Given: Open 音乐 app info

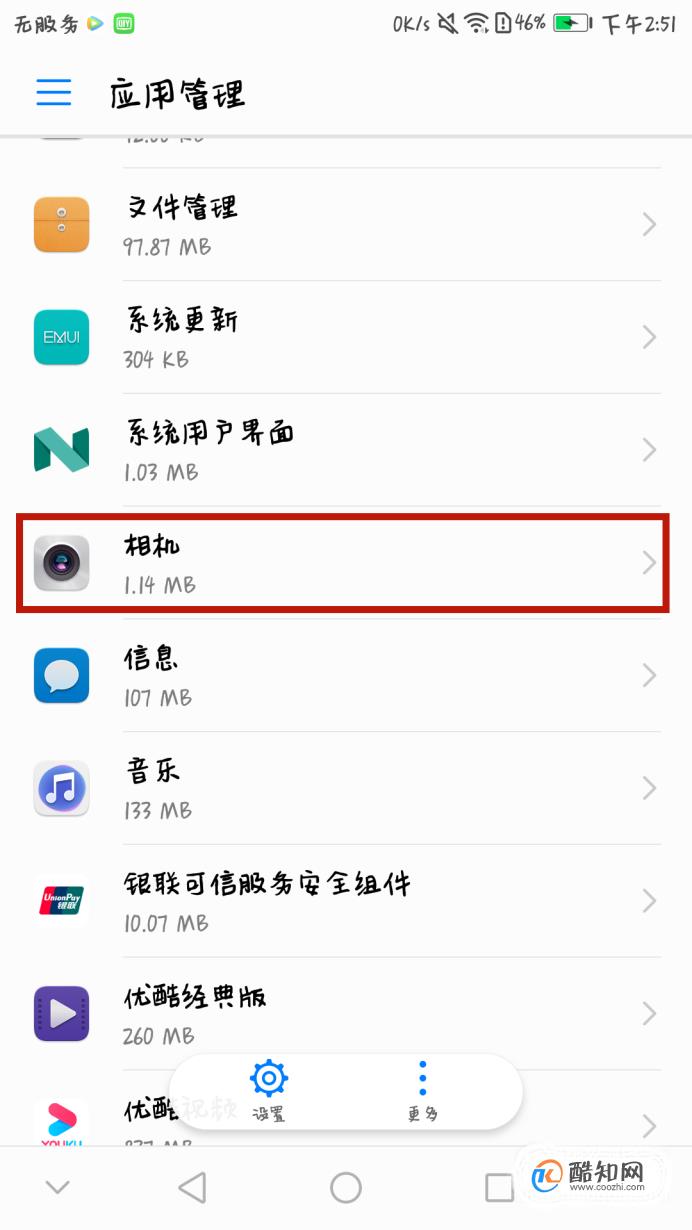Looking at the screenshot, I should pos(345,789).
